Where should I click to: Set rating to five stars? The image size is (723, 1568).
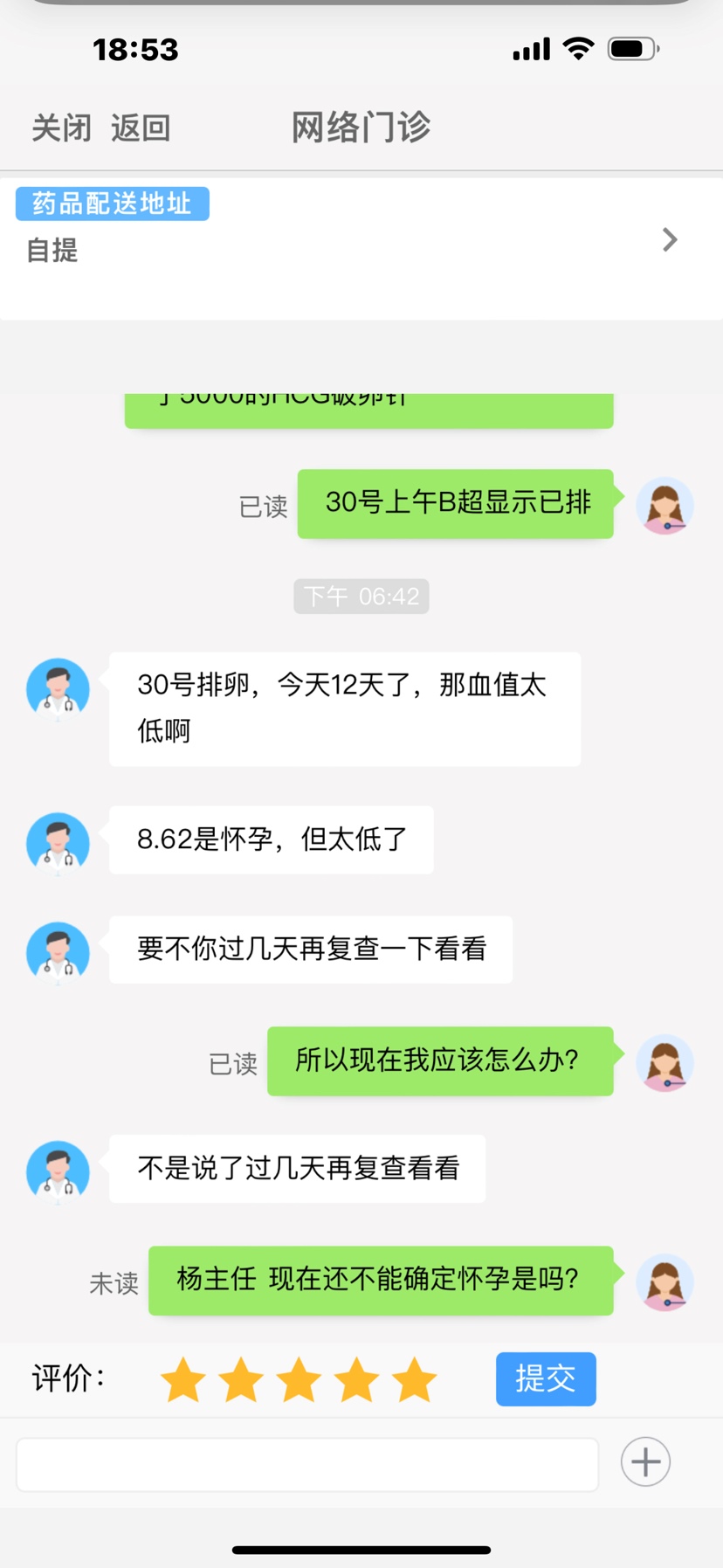414,1380
